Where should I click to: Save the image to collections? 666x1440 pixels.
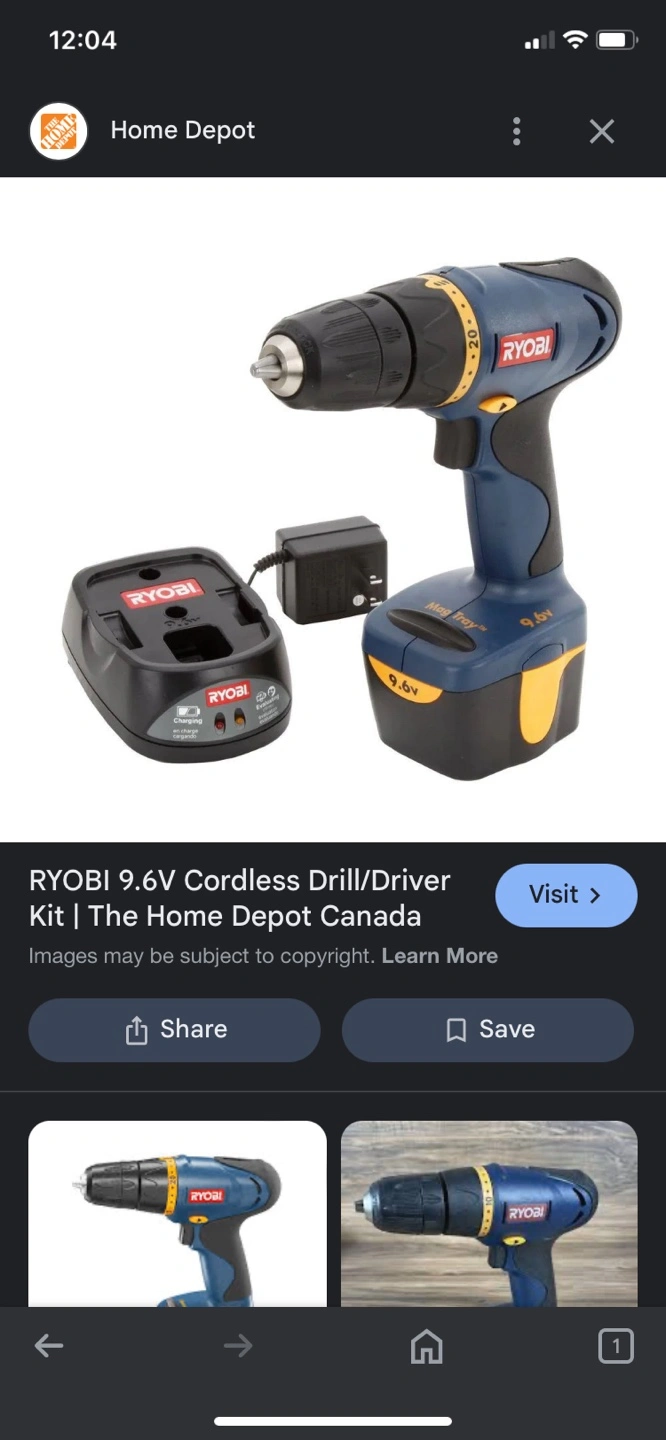click(x=488, y=1029)
